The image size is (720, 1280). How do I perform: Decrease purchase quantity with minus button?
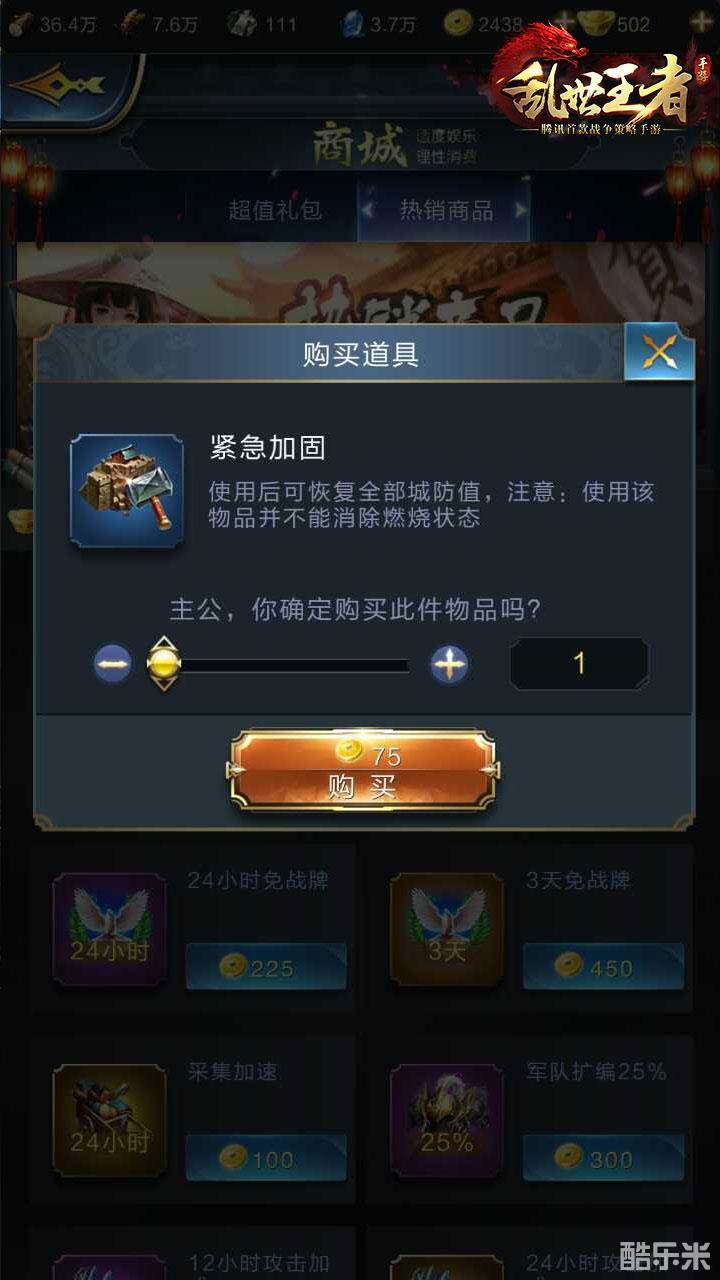tap(112, 664)
